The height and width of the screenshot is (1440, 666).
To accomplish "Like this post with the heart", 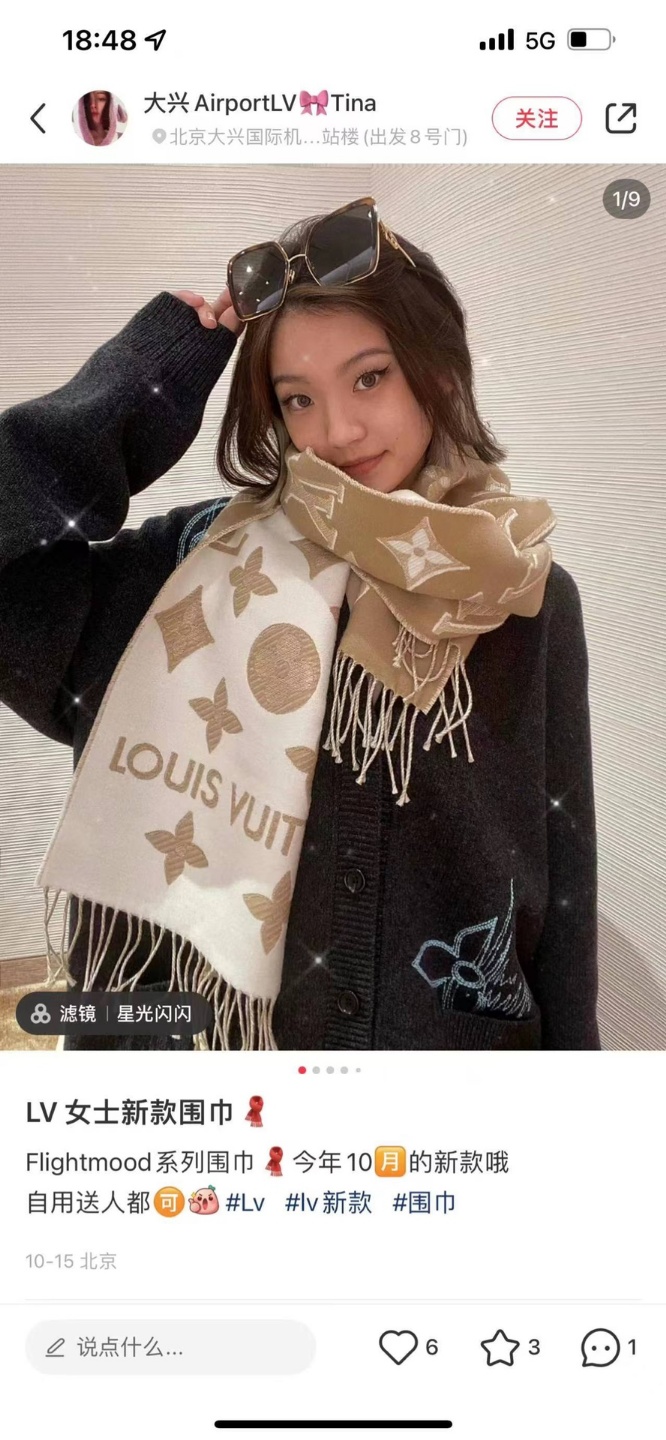I will coord(398,1347).
